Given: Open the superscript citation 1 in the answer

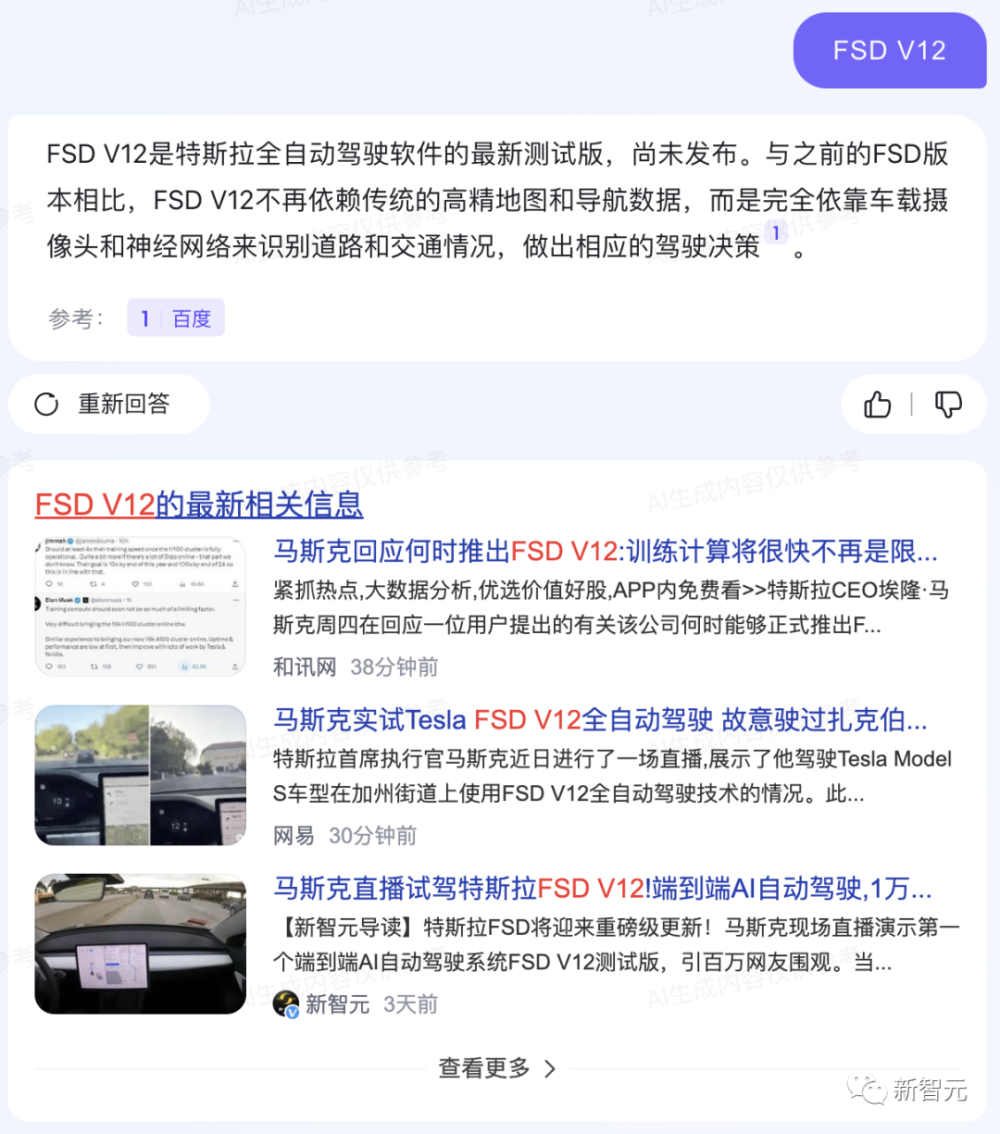Looking at the screenshot, I should click(x=775, y=234).
